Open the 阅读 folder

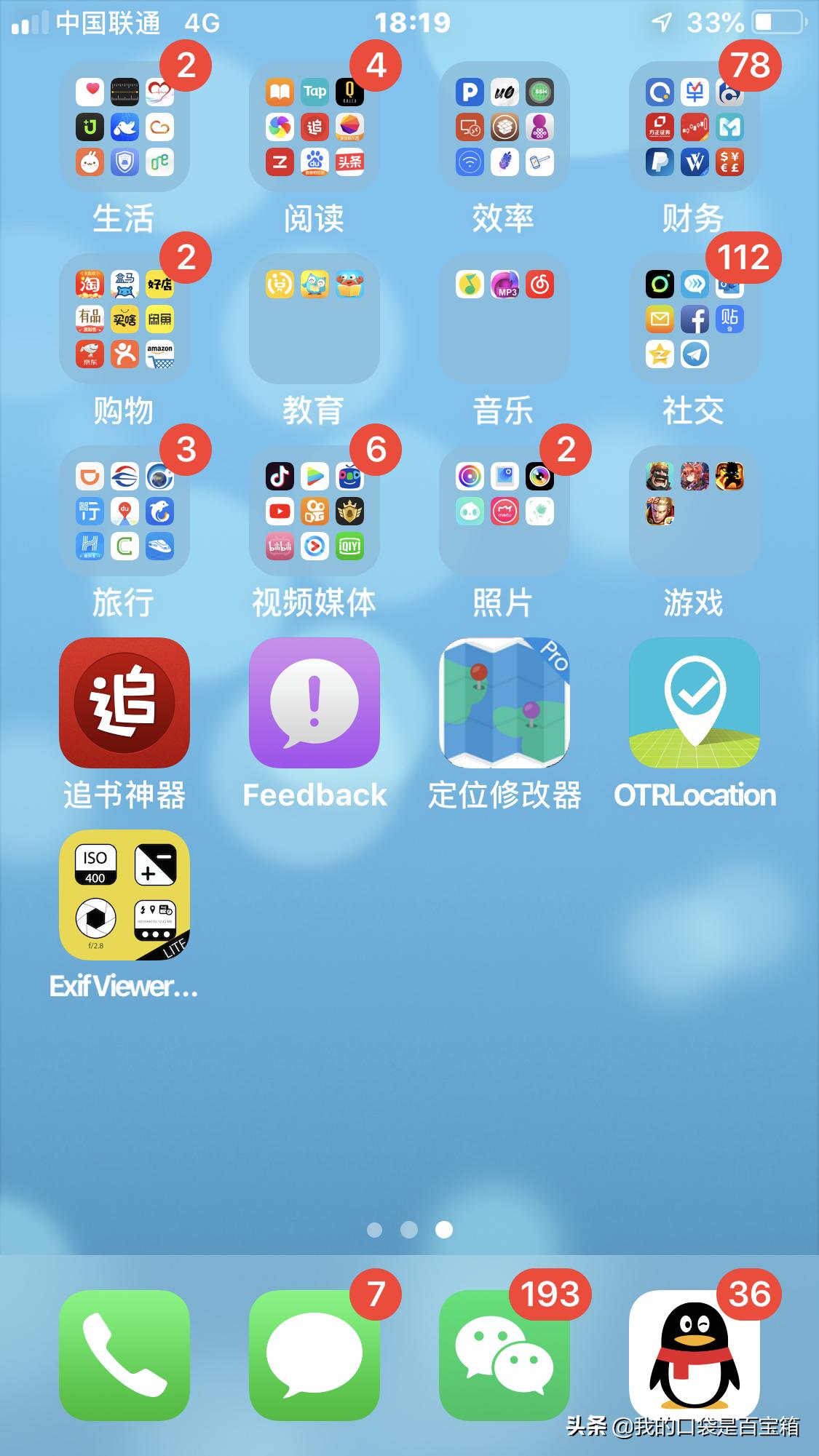[x=314, y=127]
